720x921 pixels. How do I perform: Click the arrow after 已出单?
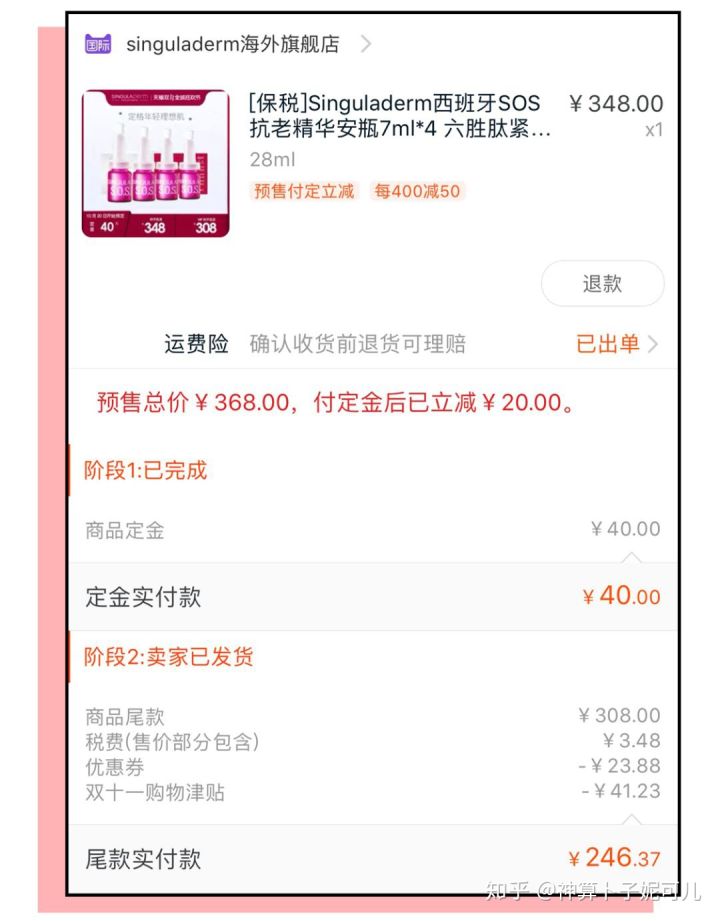[x=652, y=343]
